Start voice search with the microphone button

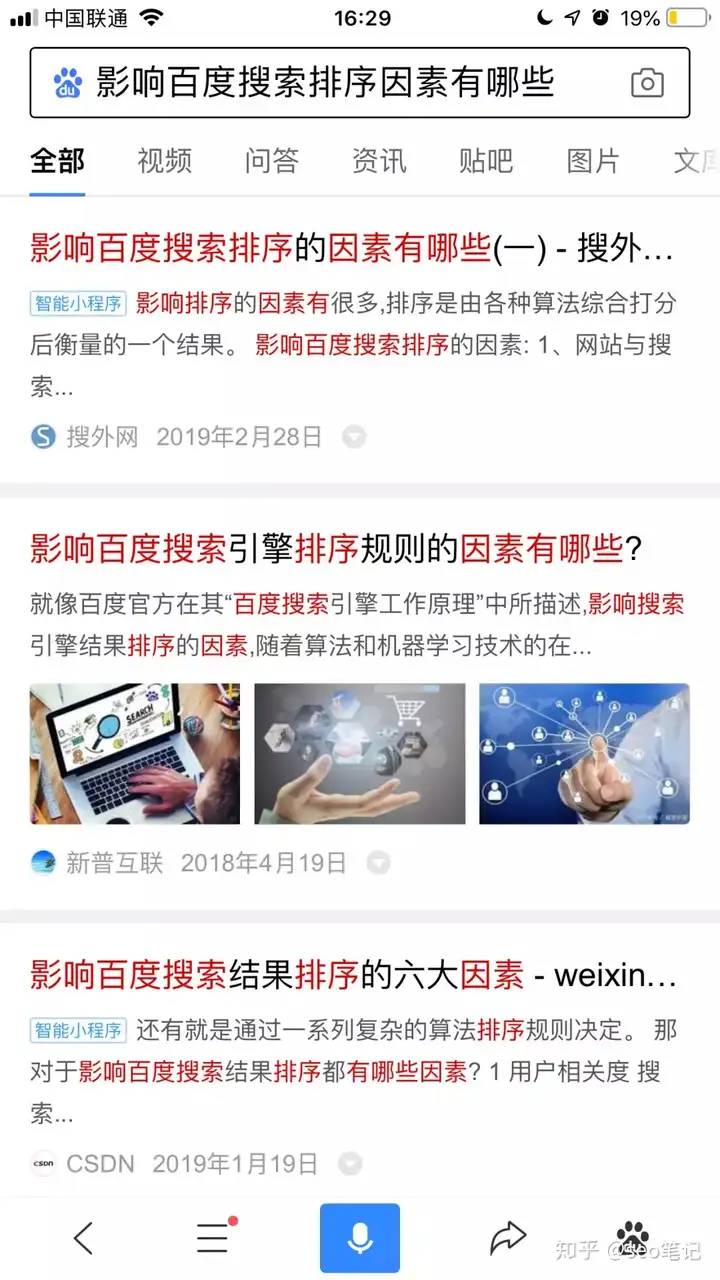(x=360, y=1239)
